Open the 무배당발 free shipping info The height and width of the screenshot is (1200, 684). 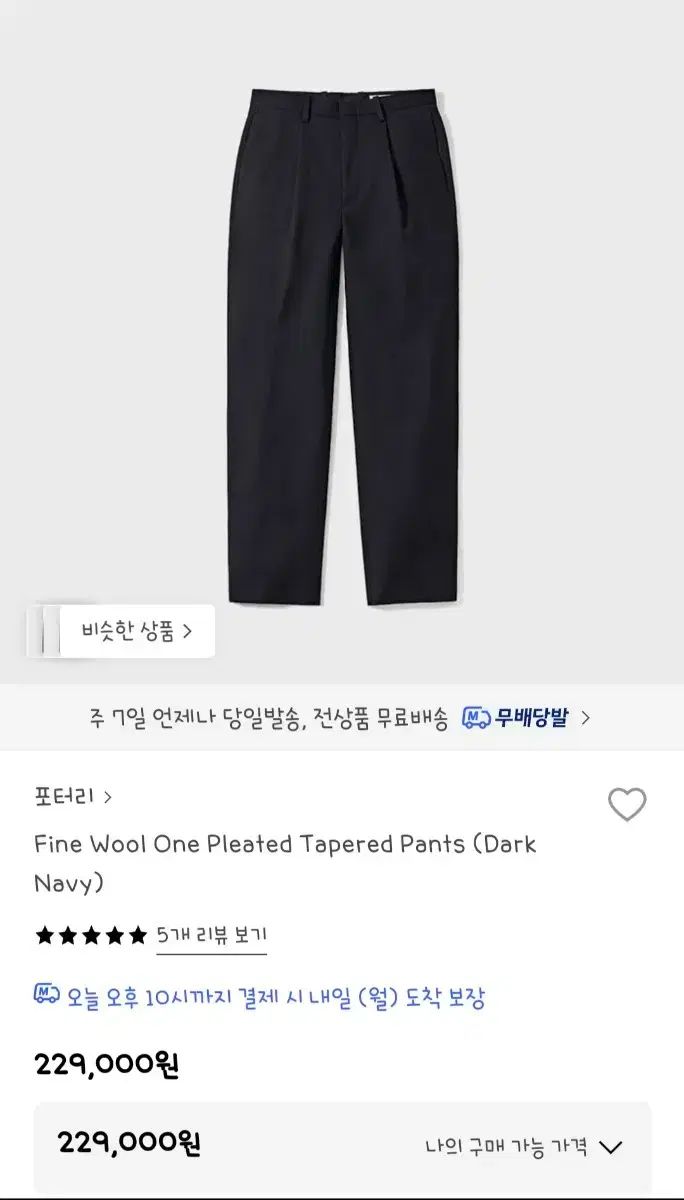point(526,717)
